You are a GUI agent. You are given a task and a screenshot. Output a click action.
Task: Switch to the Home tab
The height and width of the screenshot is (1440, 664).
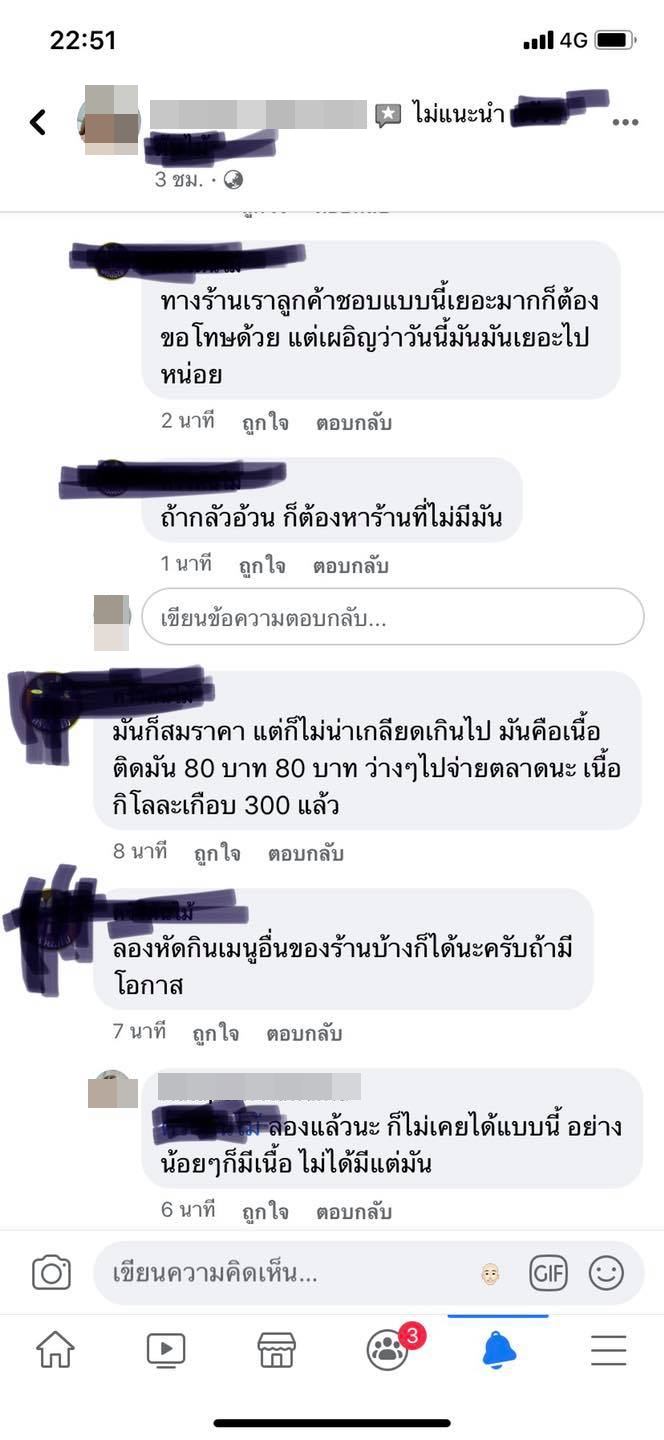coord(55,1350)
